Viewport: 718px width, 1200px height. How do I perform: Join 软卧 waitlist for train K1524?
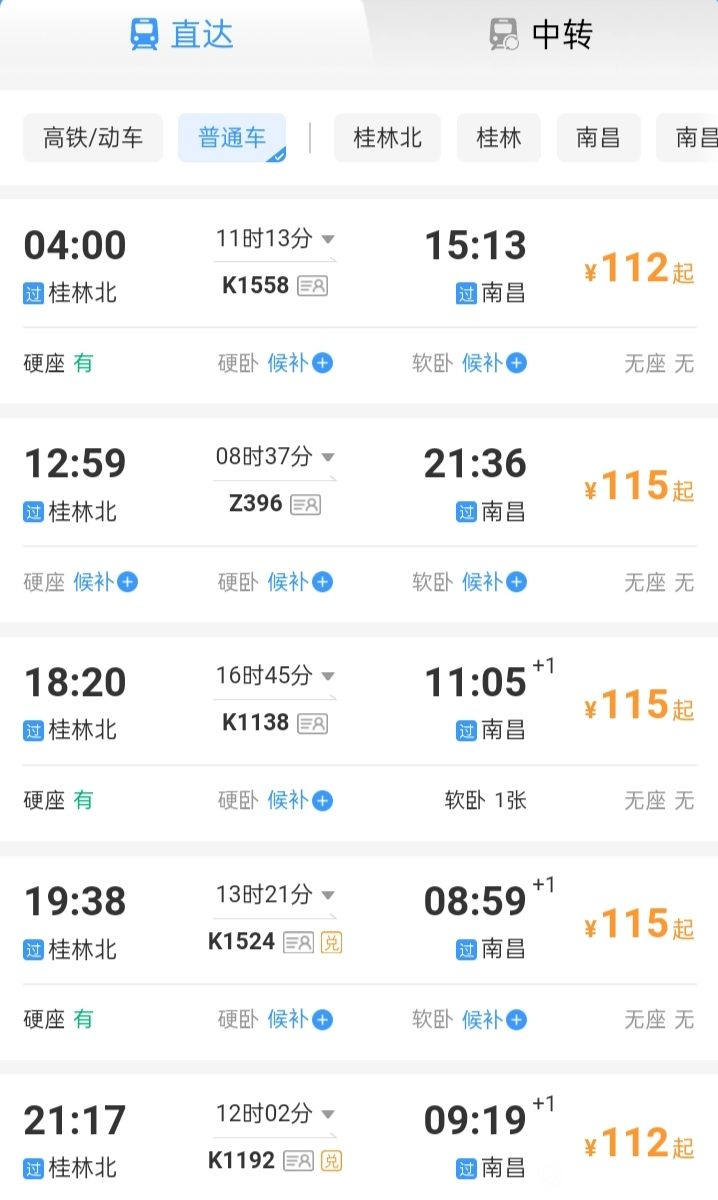tap(494, 1019)
